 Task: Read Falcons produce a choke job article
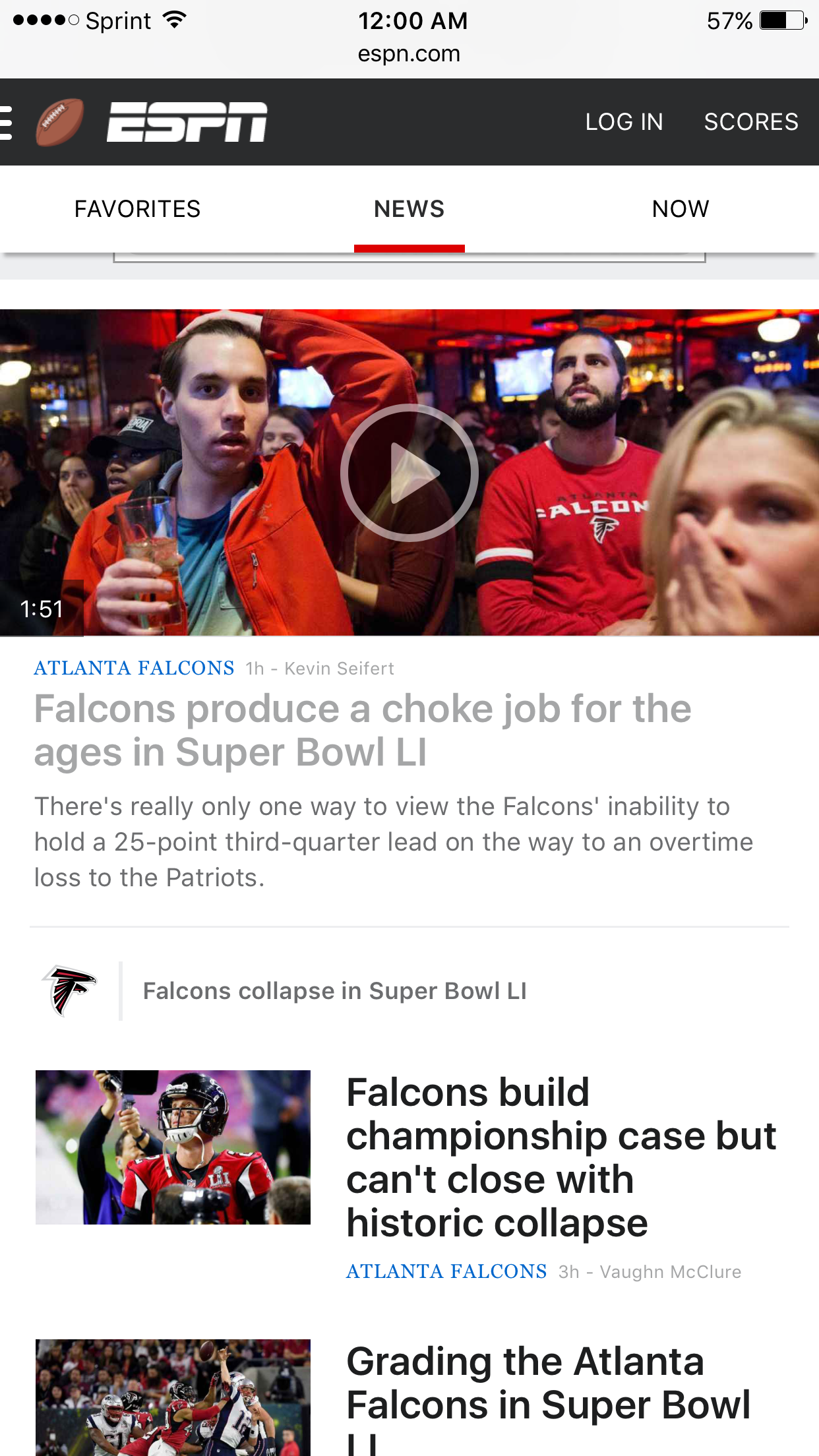coord(363,731)
